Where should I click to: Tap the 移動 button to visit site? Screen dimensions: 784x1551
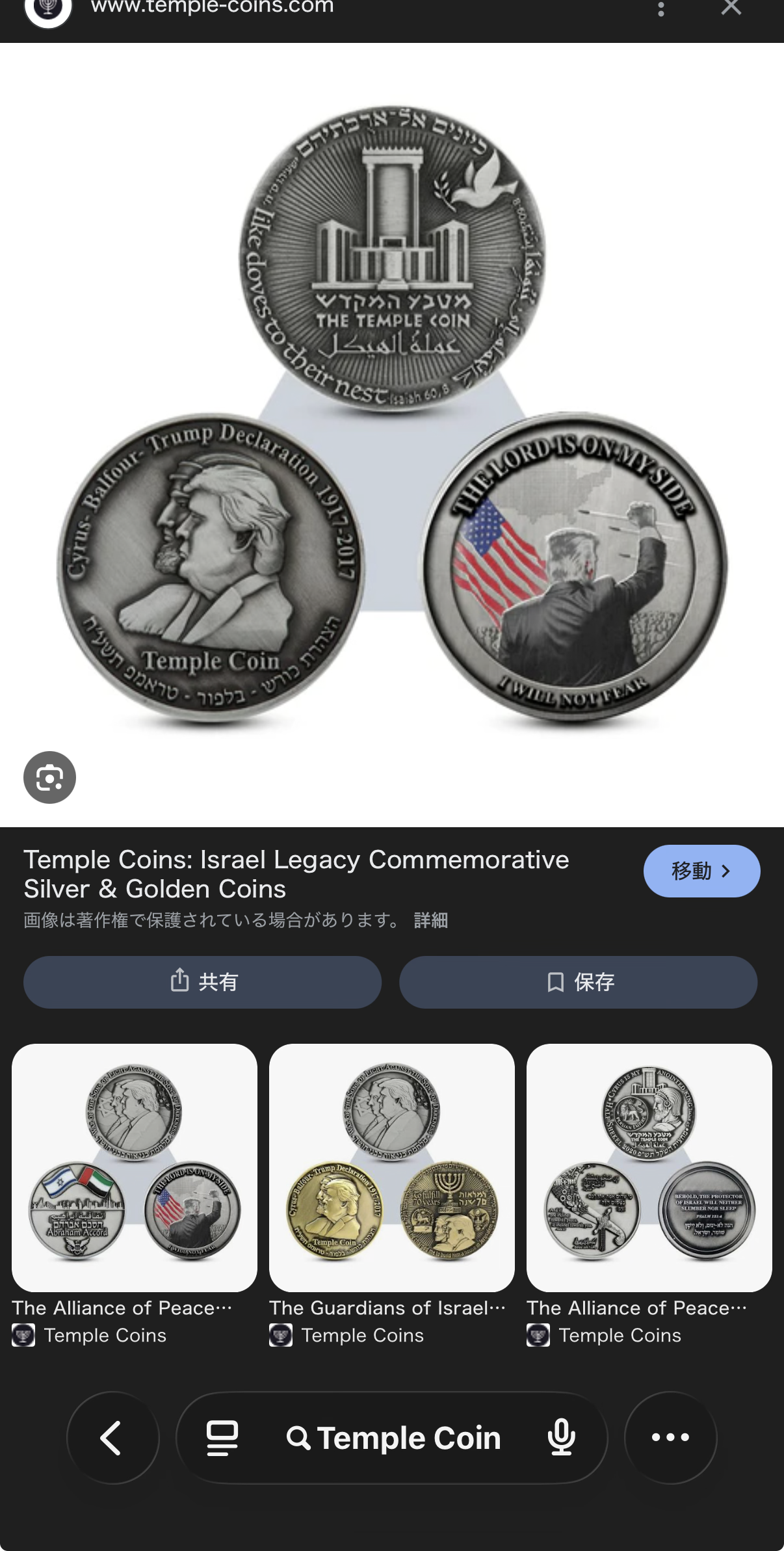click(701, 871)
